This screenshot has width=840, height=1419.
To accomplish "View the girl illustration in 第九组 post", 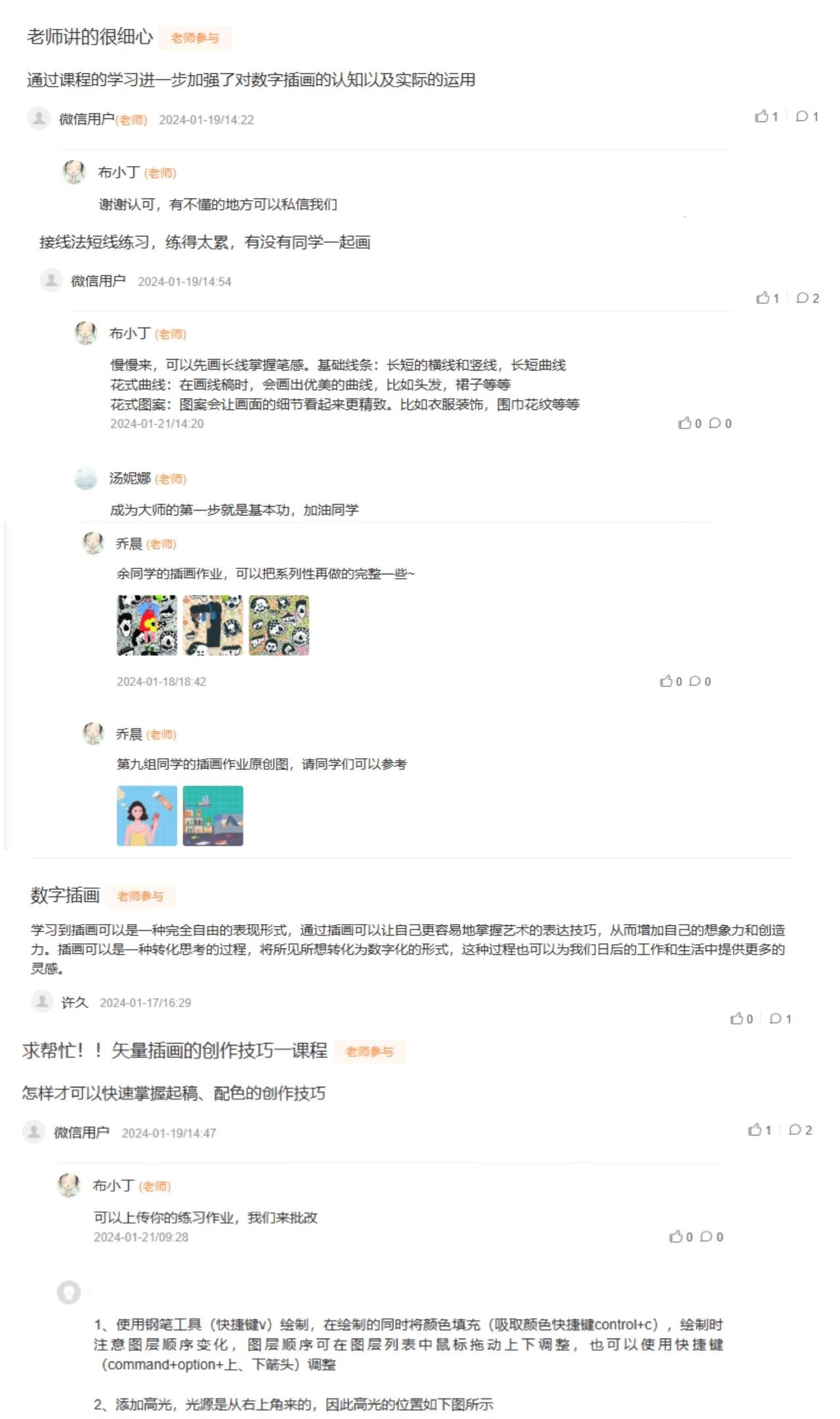I will [x=147, y=816].
